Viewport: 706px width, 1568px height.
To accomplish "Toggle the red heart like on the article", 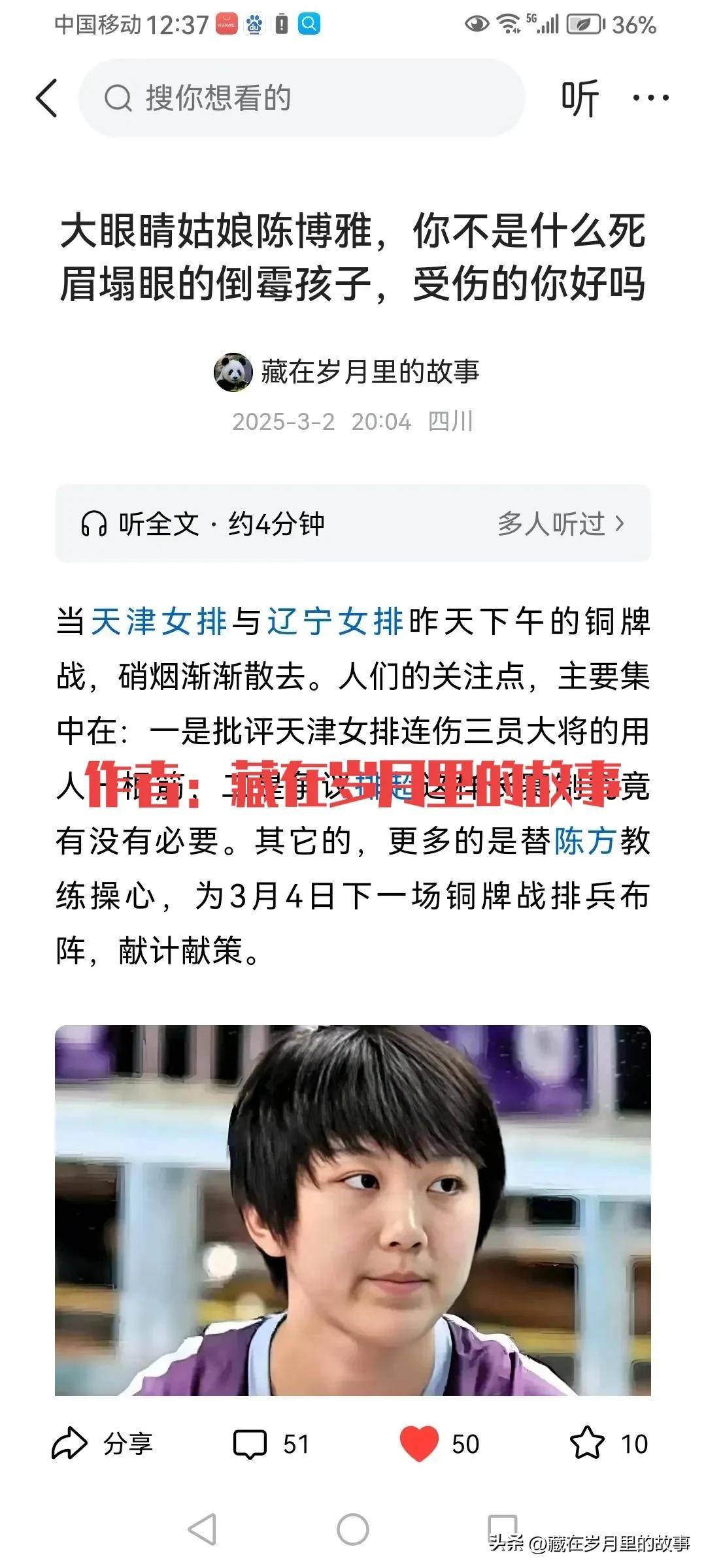I will pyautogui.click(x=419, y=1443).
